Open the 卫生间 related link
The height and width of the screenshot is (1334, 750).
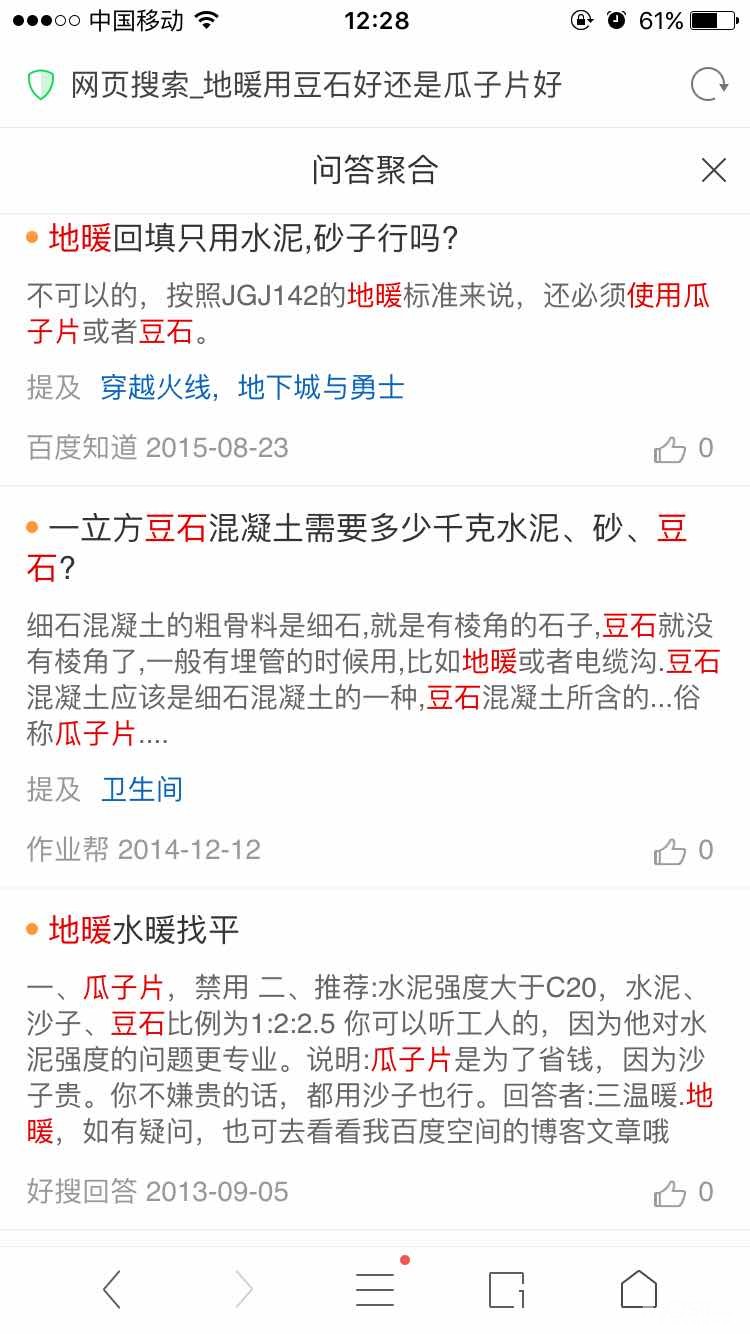point(142,790)
